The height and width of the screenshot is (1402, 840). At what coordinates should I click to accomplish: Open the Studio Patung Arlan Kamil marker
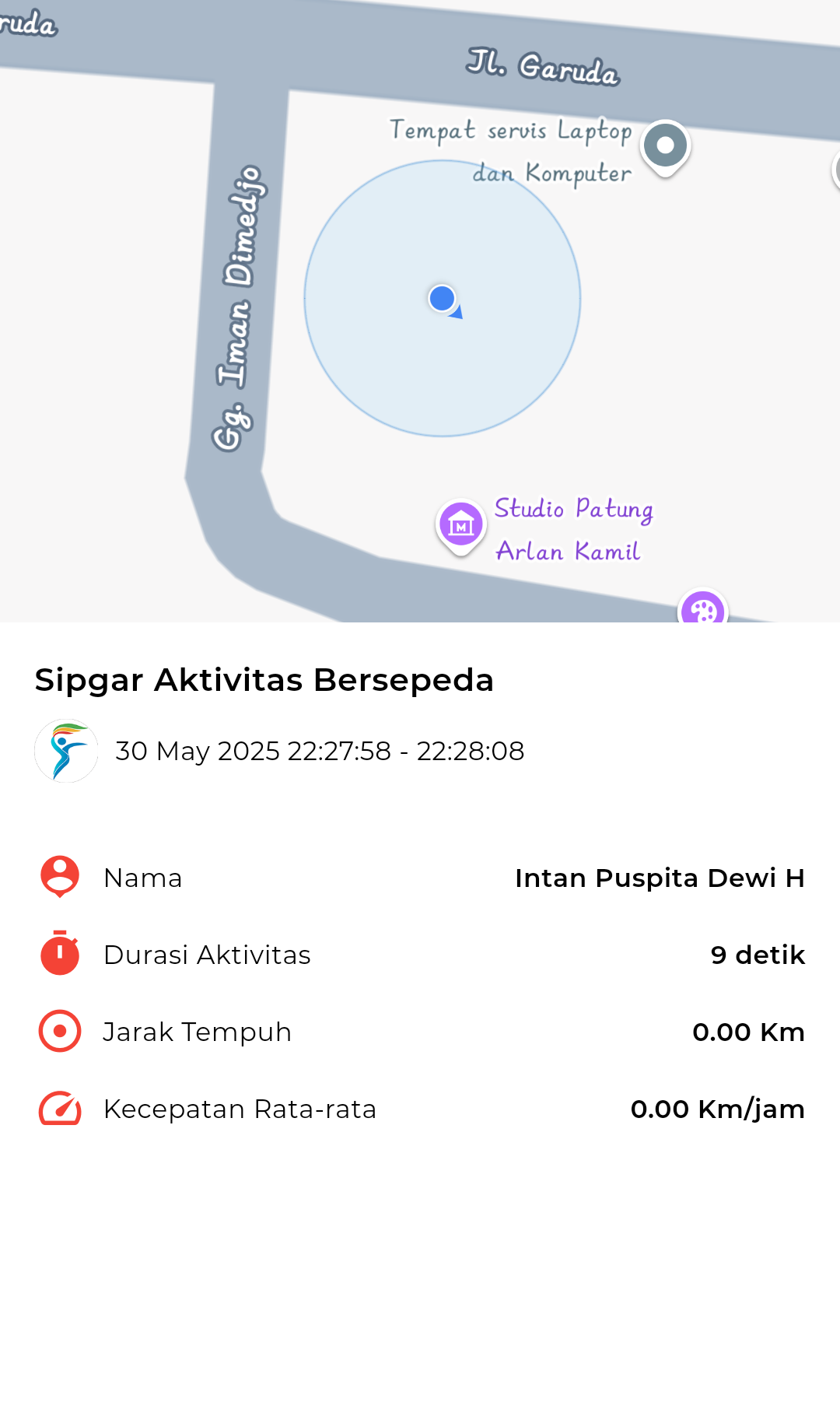461,525
